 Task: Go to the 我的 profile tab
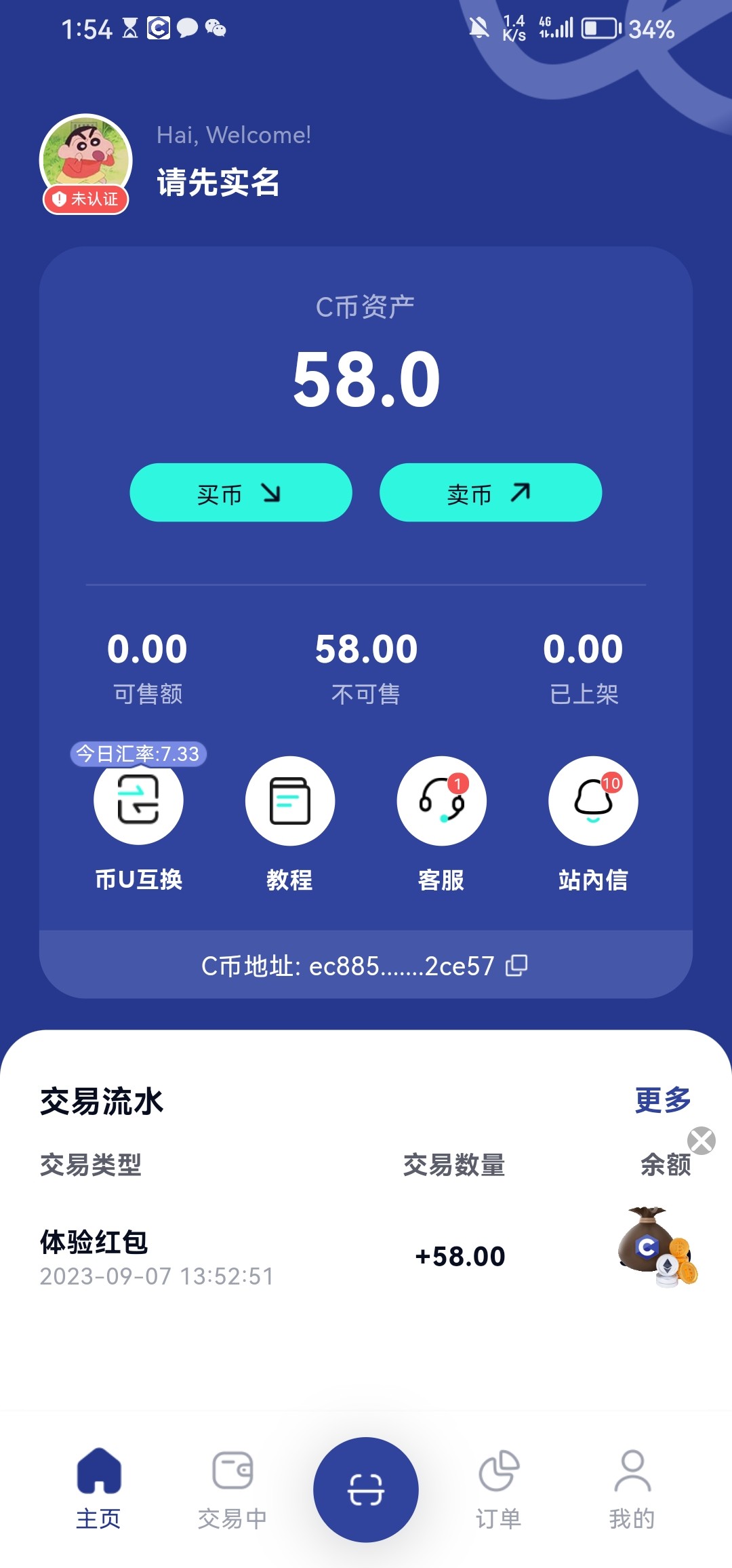click(x=632, y=1489)
